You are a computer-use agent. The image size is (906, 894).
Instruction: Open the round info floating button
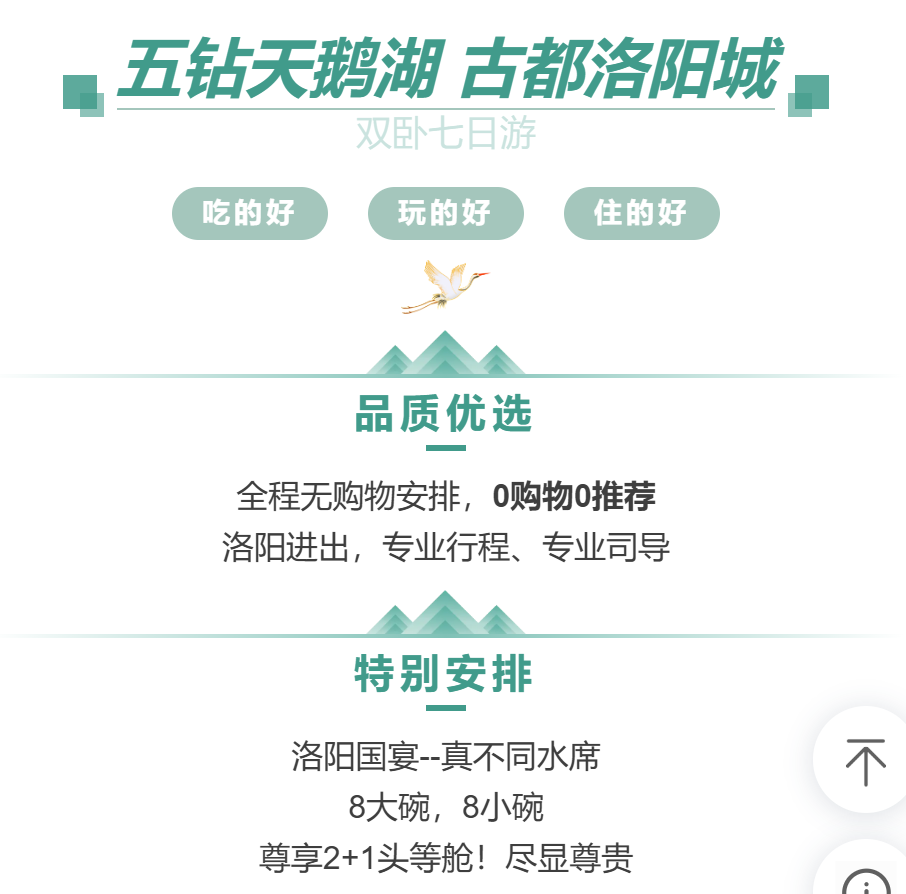point(866,880)
